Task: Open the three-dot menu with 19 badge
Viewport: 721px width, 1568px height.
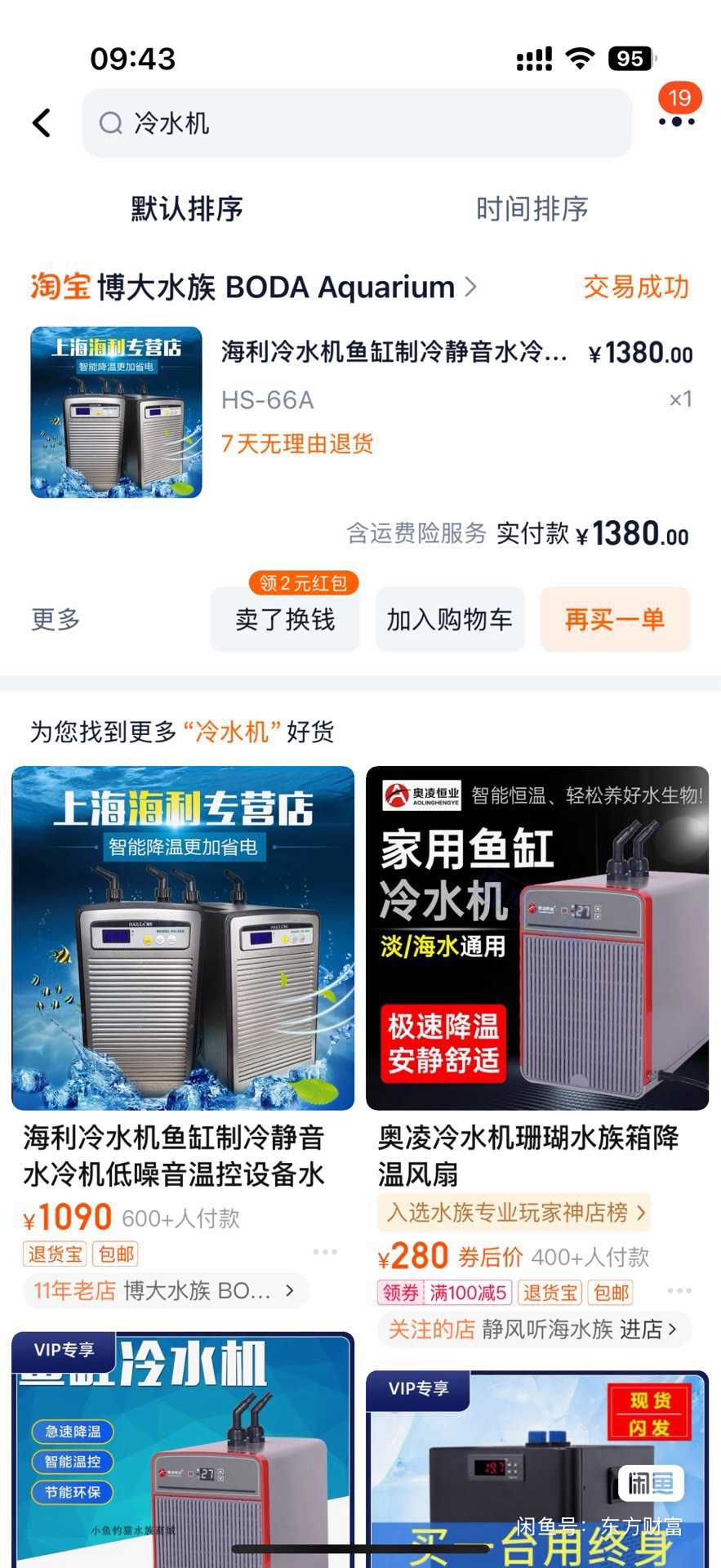Action: point(676,121)
